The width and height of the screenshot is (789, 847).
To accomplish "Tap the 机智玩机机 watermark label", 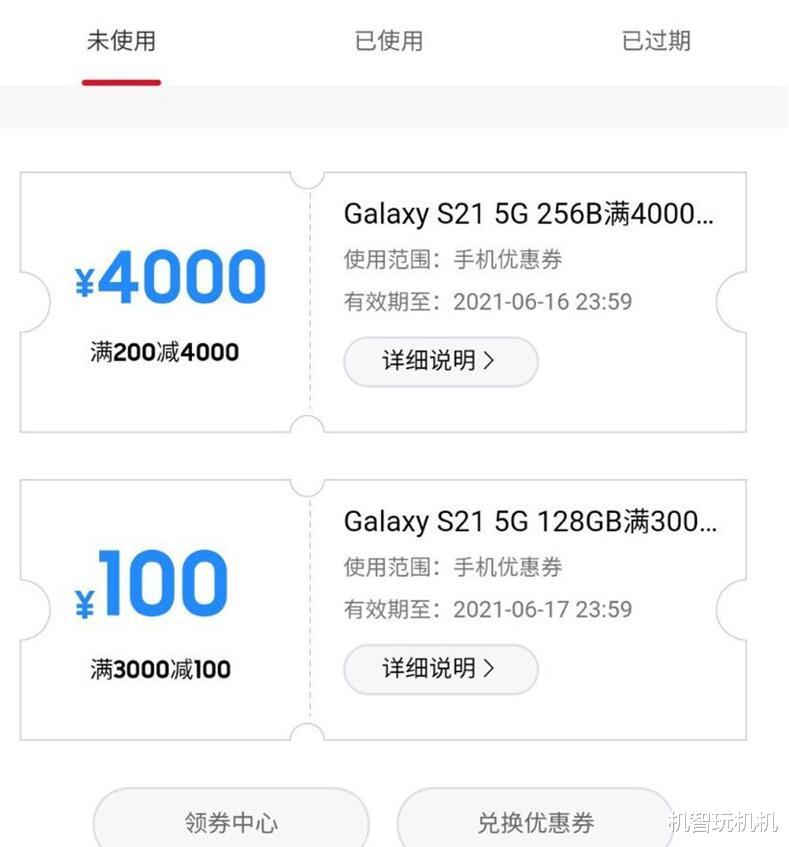I will pos(722,824).
